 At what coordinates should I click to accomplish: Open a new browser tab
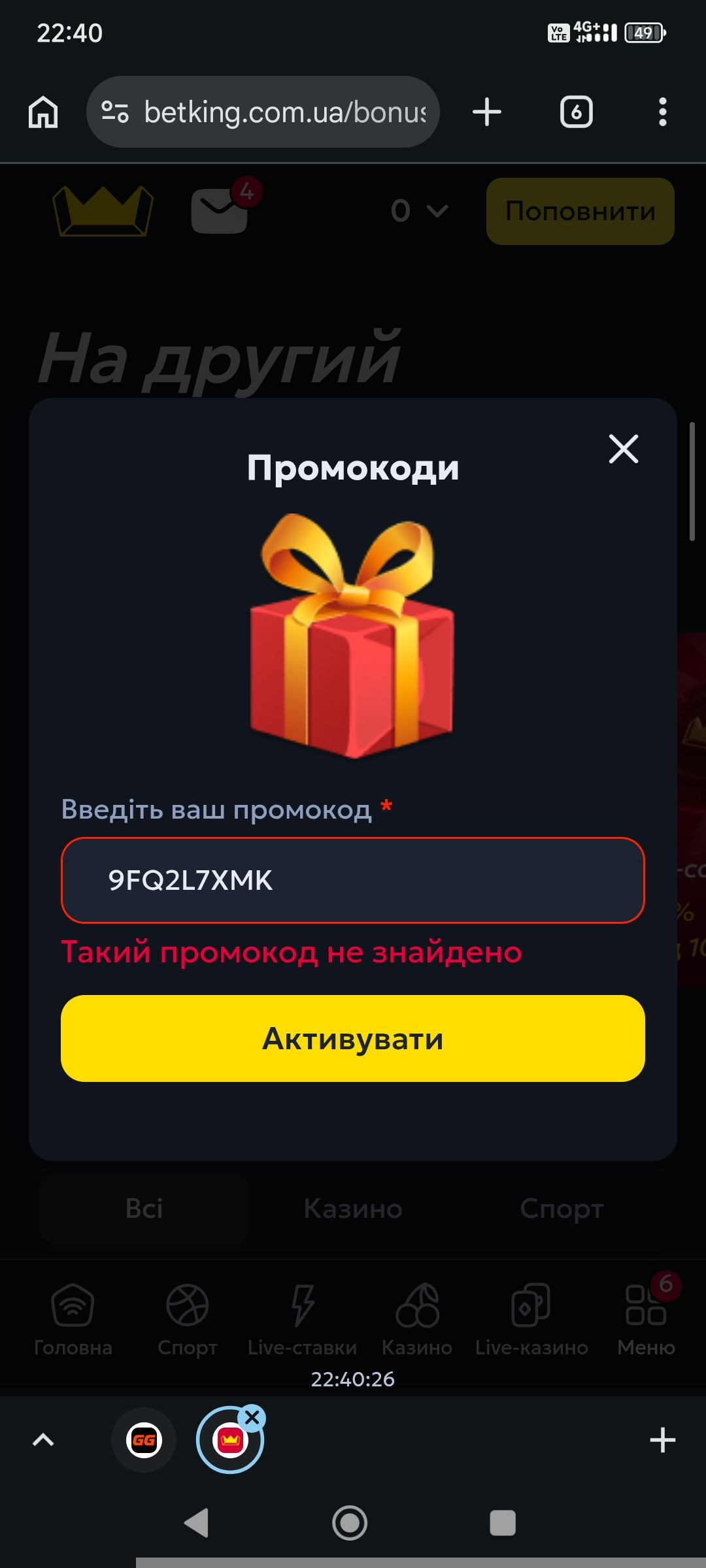click(487, 112)
